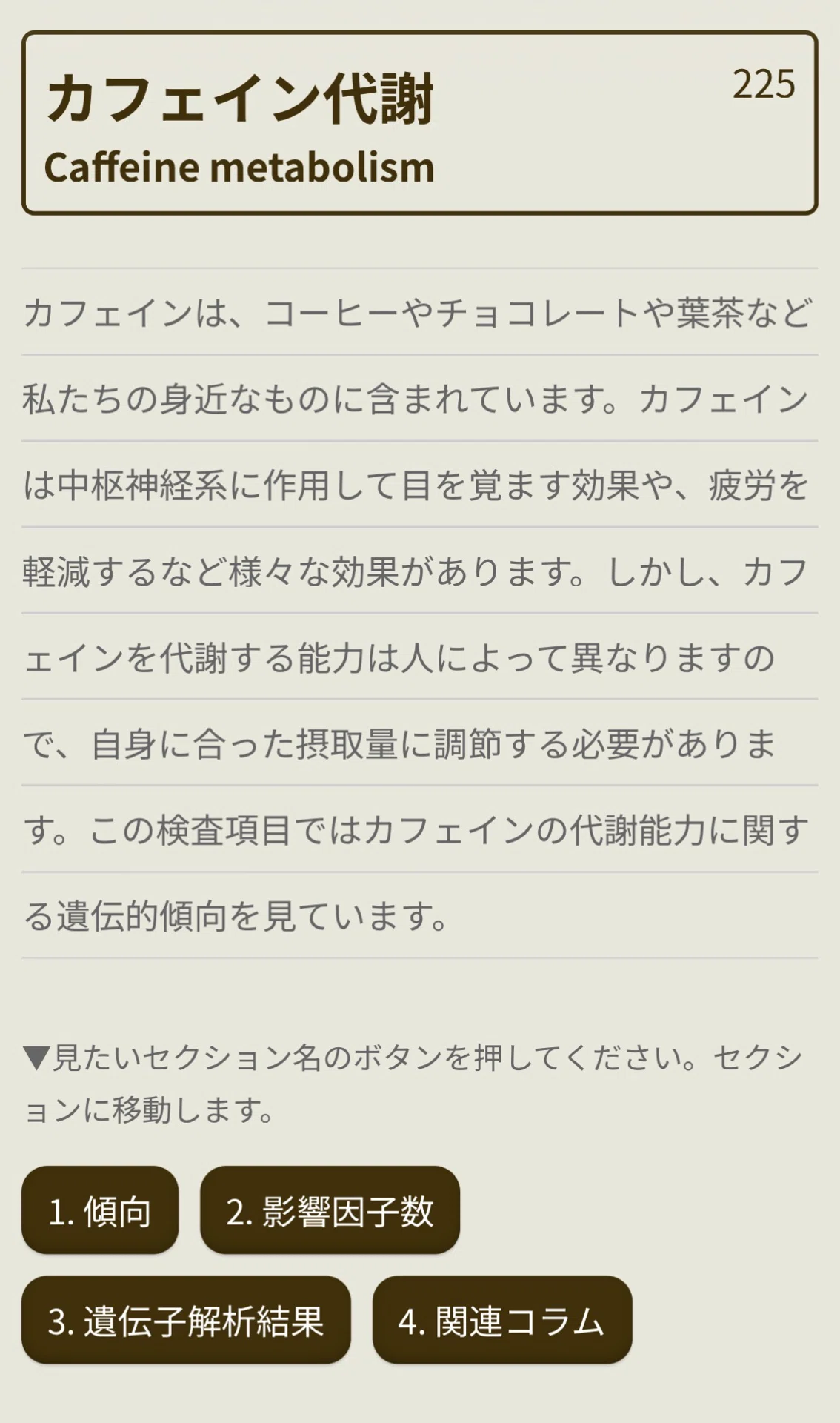Tap the 2. 影響因子数 button
Image resolution: width=840 pixels, height=1423 pixels.
click(330, 1210)
